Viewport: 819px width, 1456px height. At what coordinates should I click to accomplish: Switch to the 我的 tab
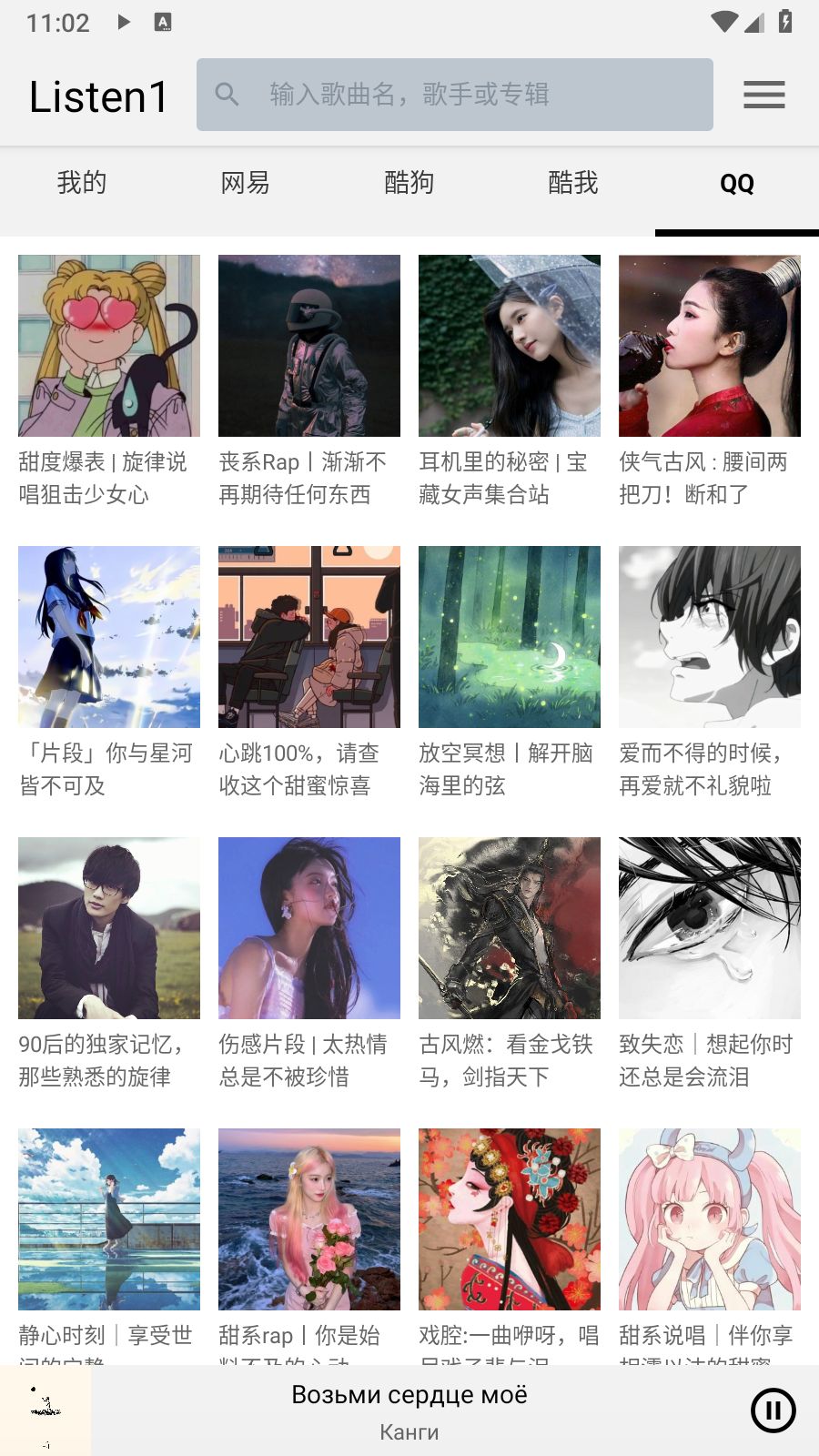click(x=82, y=183)
